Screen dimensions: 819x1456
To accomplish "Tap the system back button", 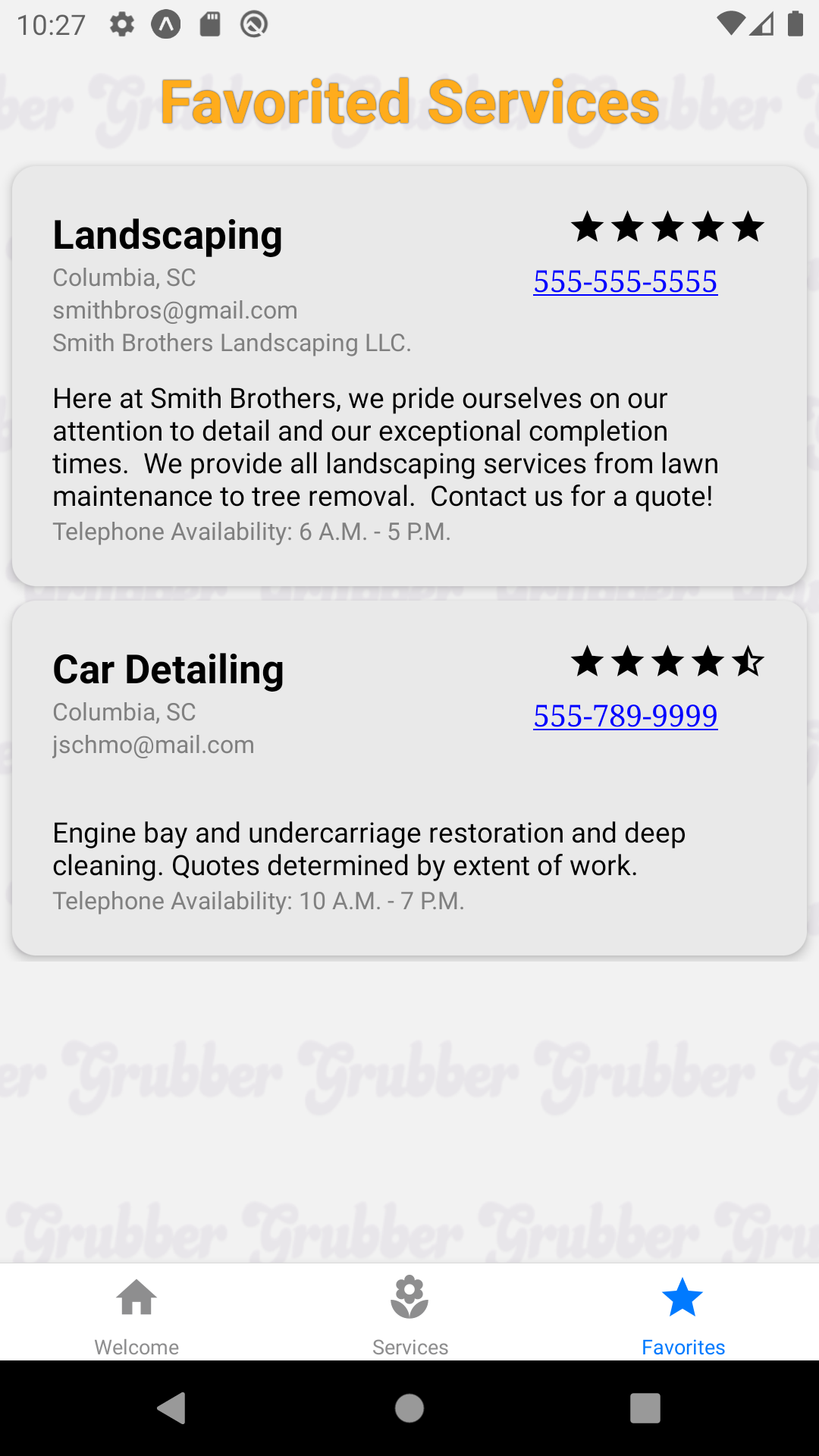I will tap(172, 1408).
